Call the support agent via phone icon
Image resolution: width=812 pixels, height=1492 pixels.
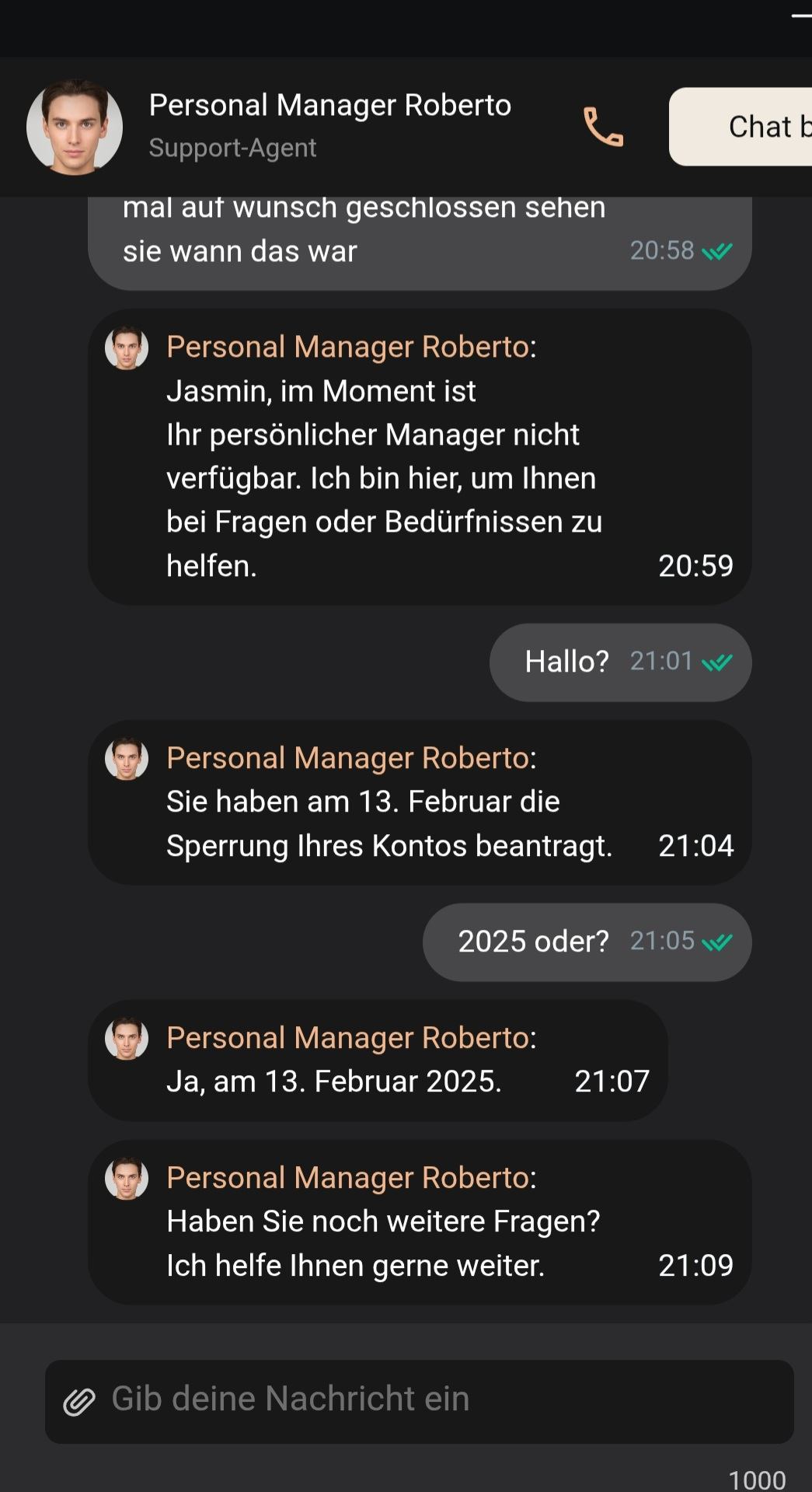603,127
